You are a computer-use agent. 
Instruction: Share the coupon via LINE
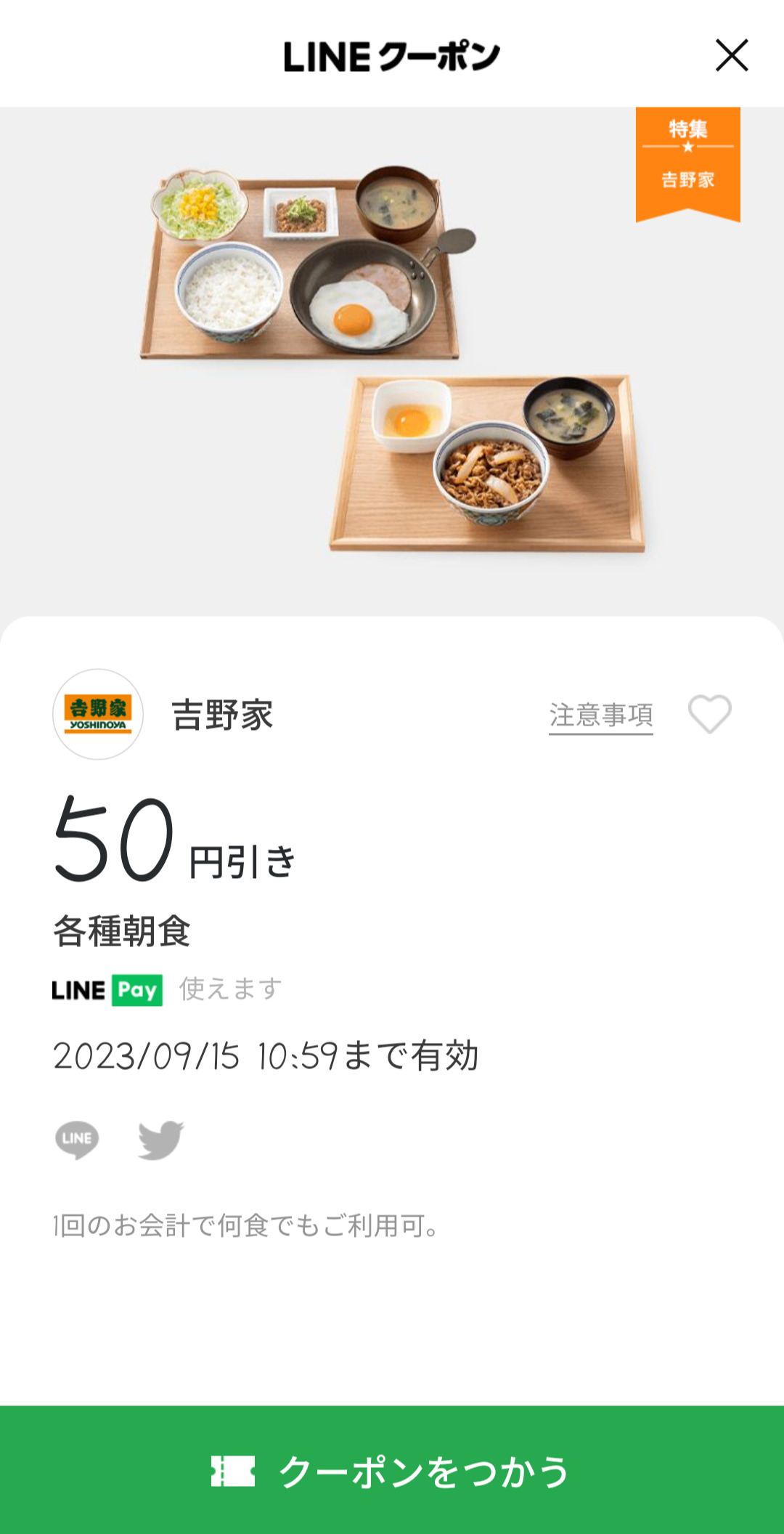[77, 1139]
